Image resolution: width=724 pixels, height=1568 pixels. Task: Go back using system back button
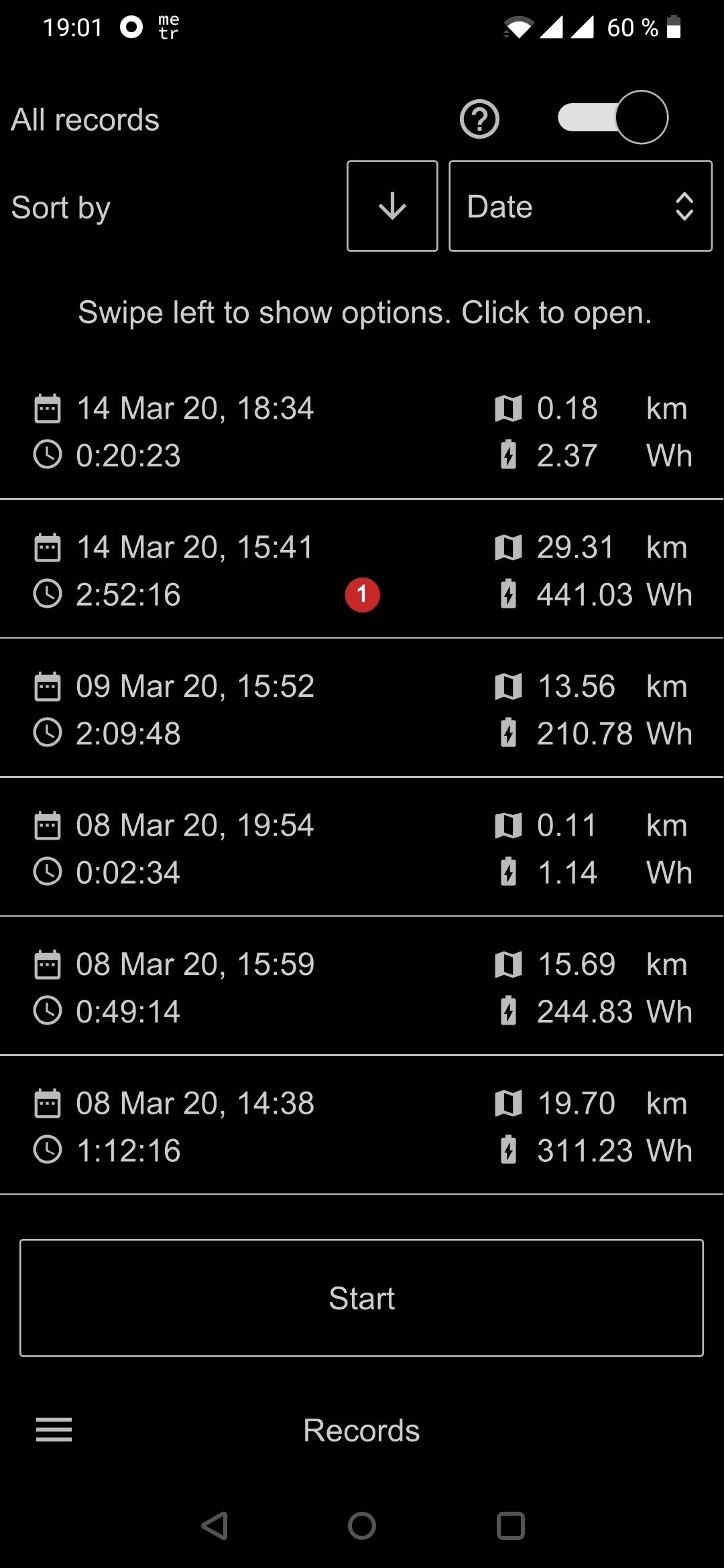(215, 1526)
